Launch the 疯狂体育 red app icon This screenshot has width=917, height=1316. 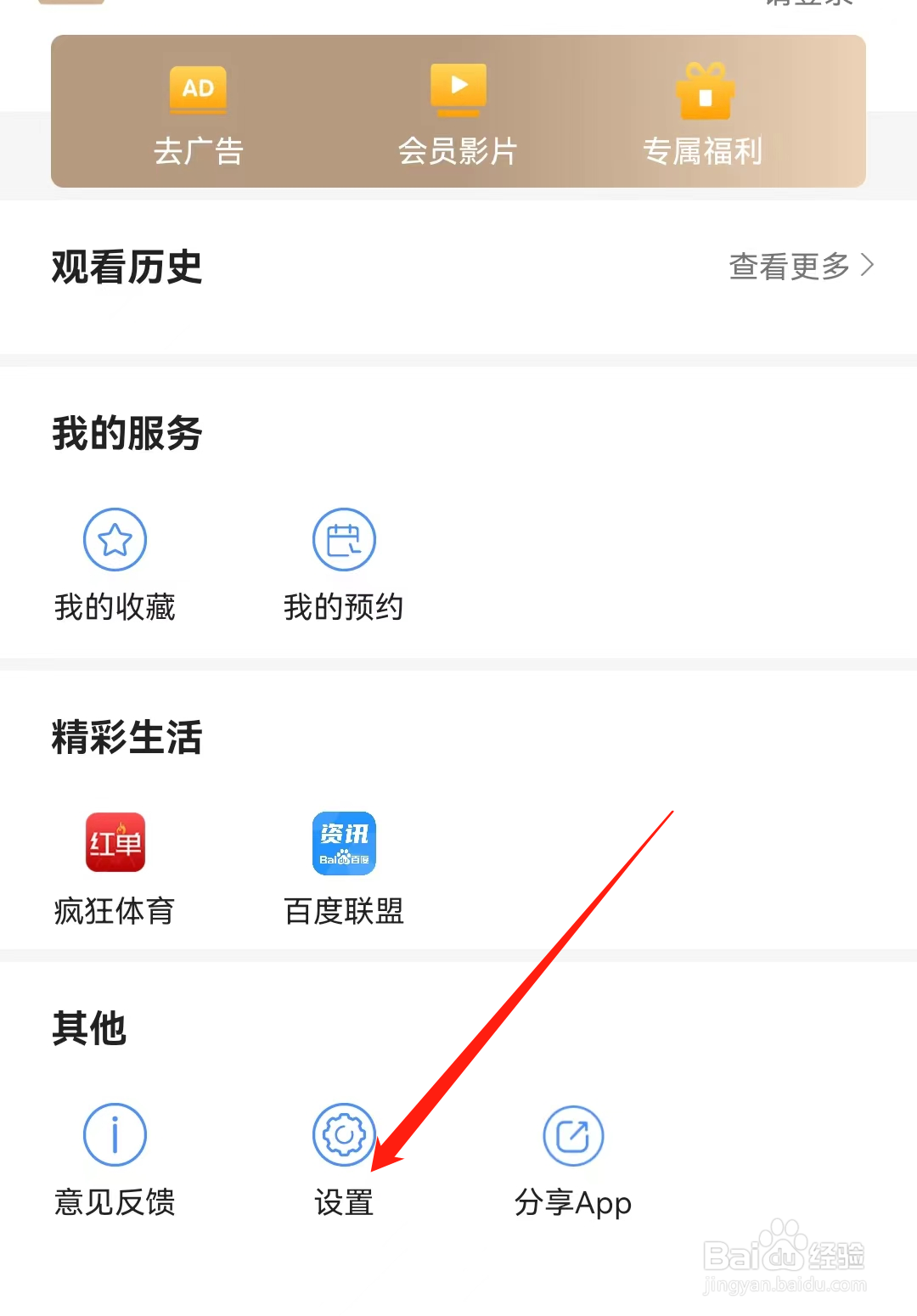pos(115,842)
